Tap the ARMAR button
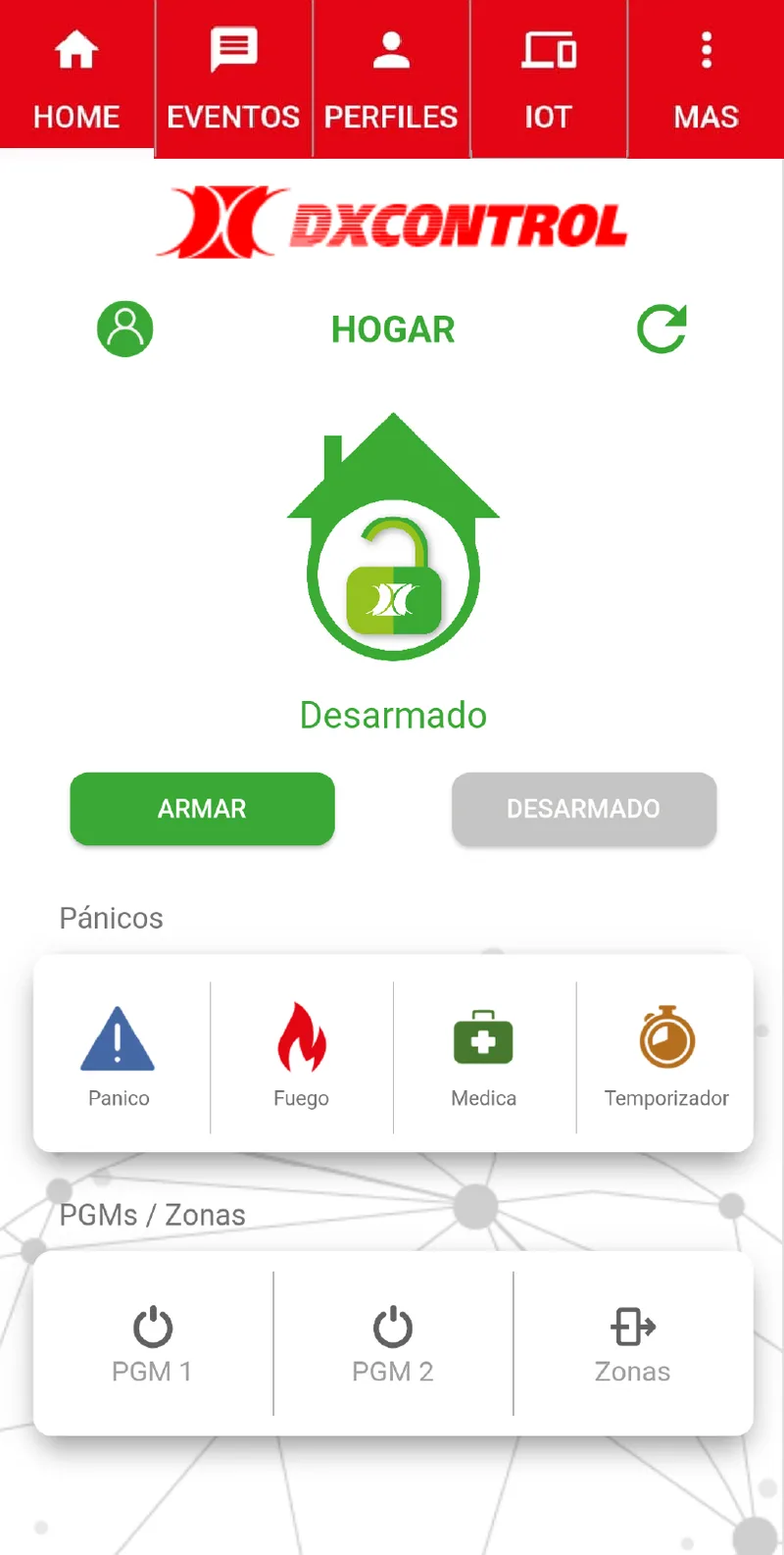Viewport: 784px width, 1555px height. [202, 809]
